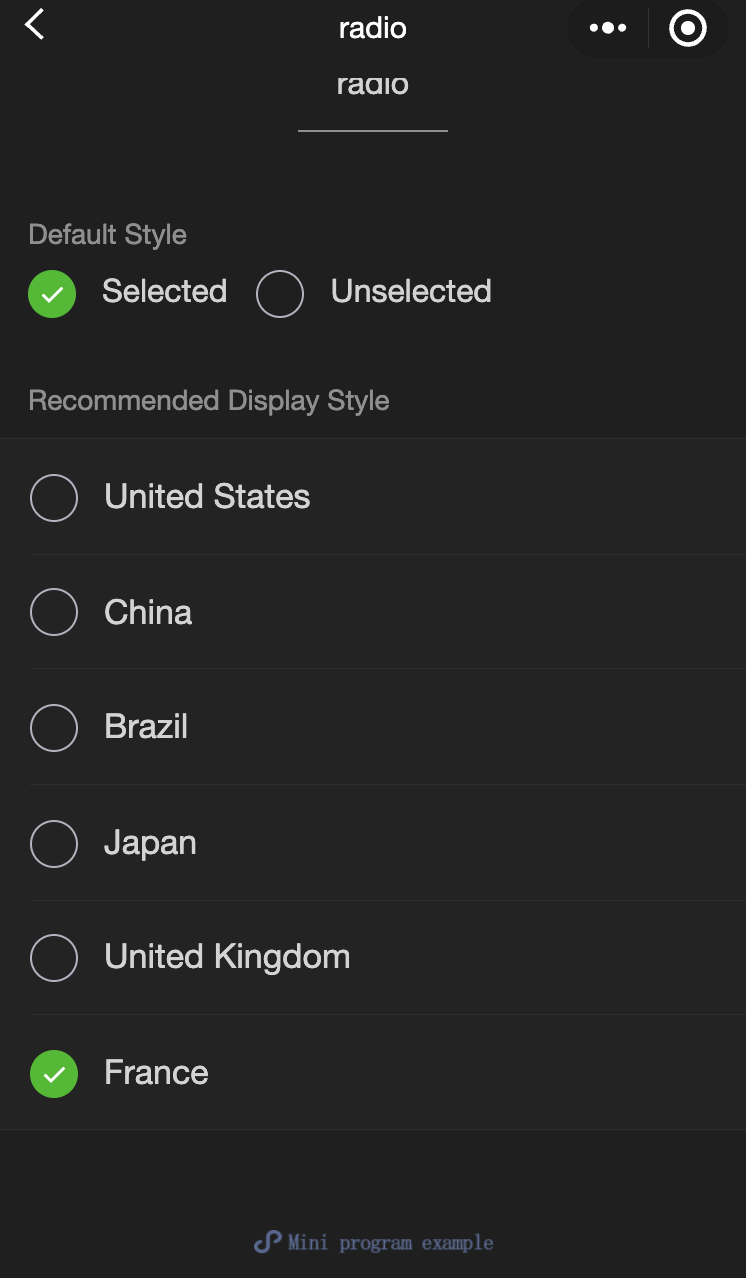746x1278 pixels.
Task: Close the mini program with the circle icon
Action: (687, 28)
